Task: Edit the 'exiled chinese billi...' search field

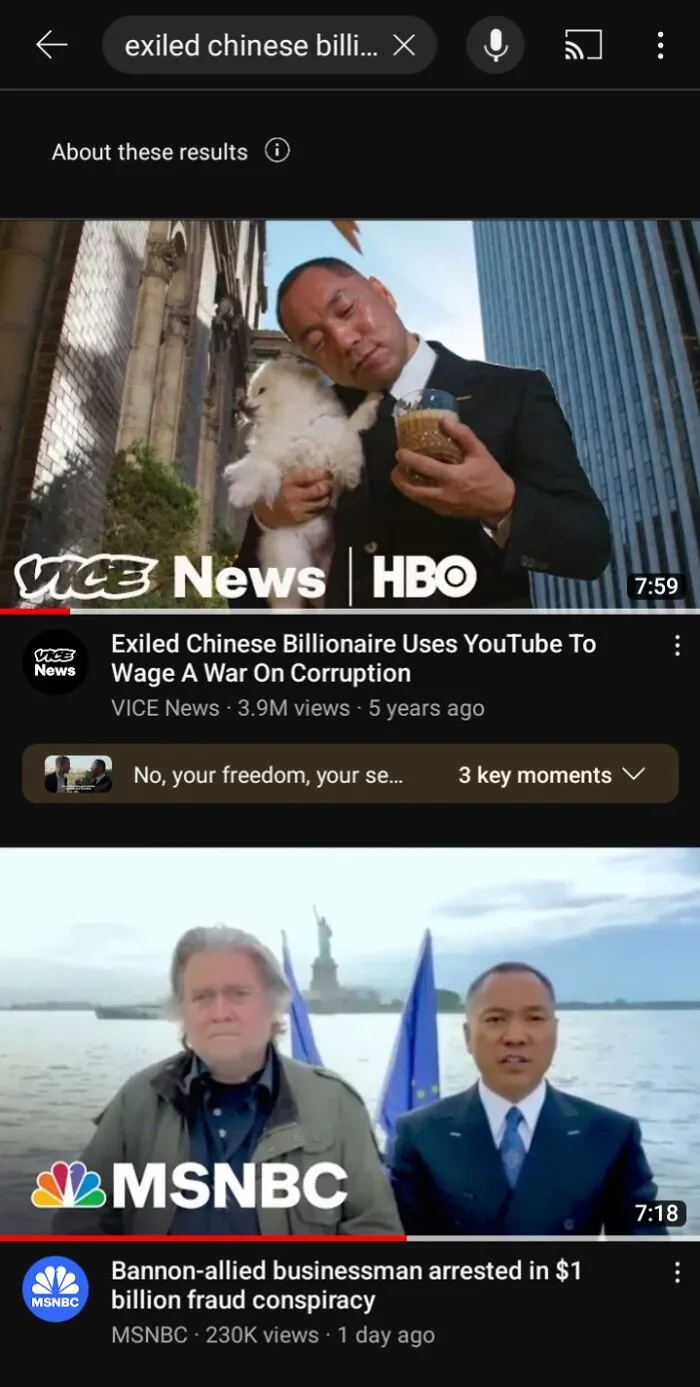Action: tap(250, 45)
